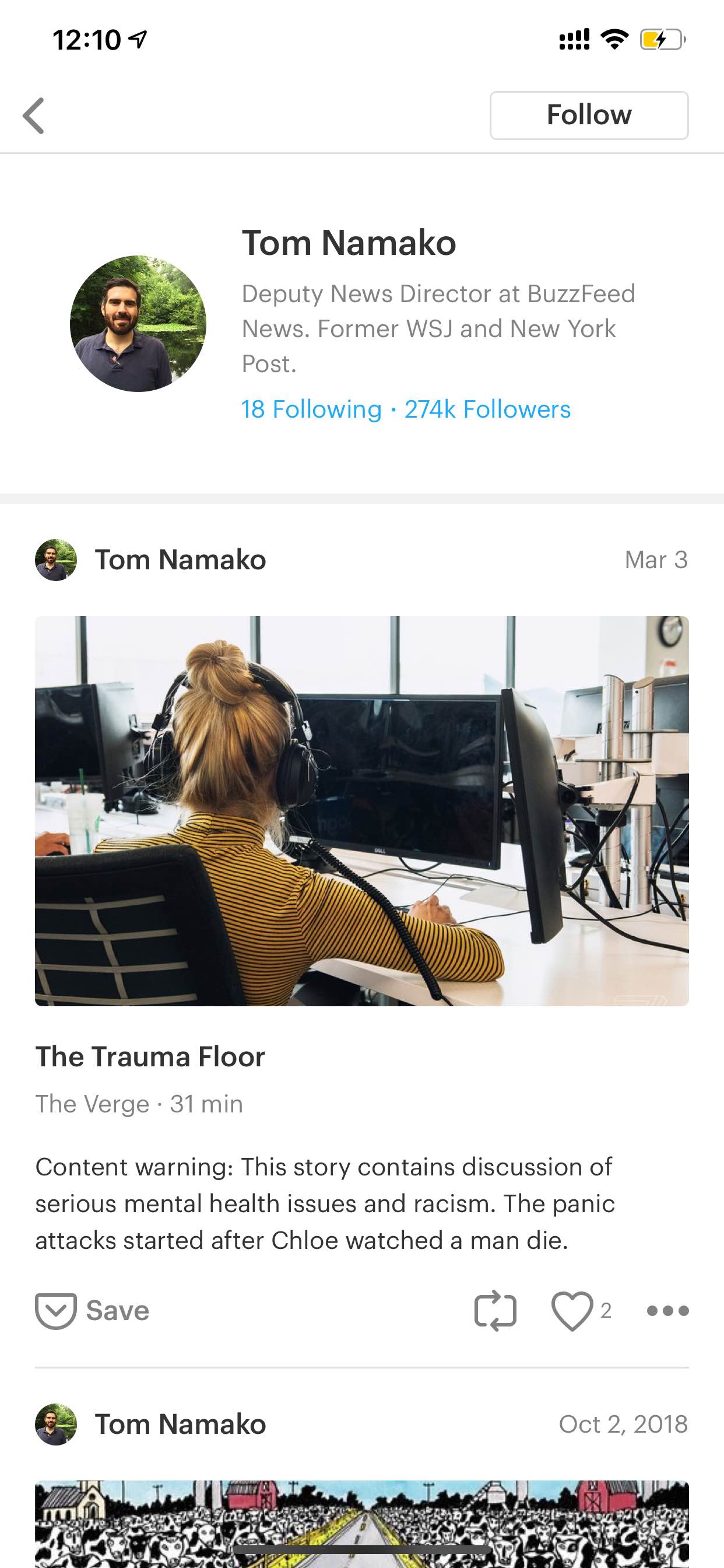Follow Tom Namako
724x1568 pixels.
coord(589,115)
